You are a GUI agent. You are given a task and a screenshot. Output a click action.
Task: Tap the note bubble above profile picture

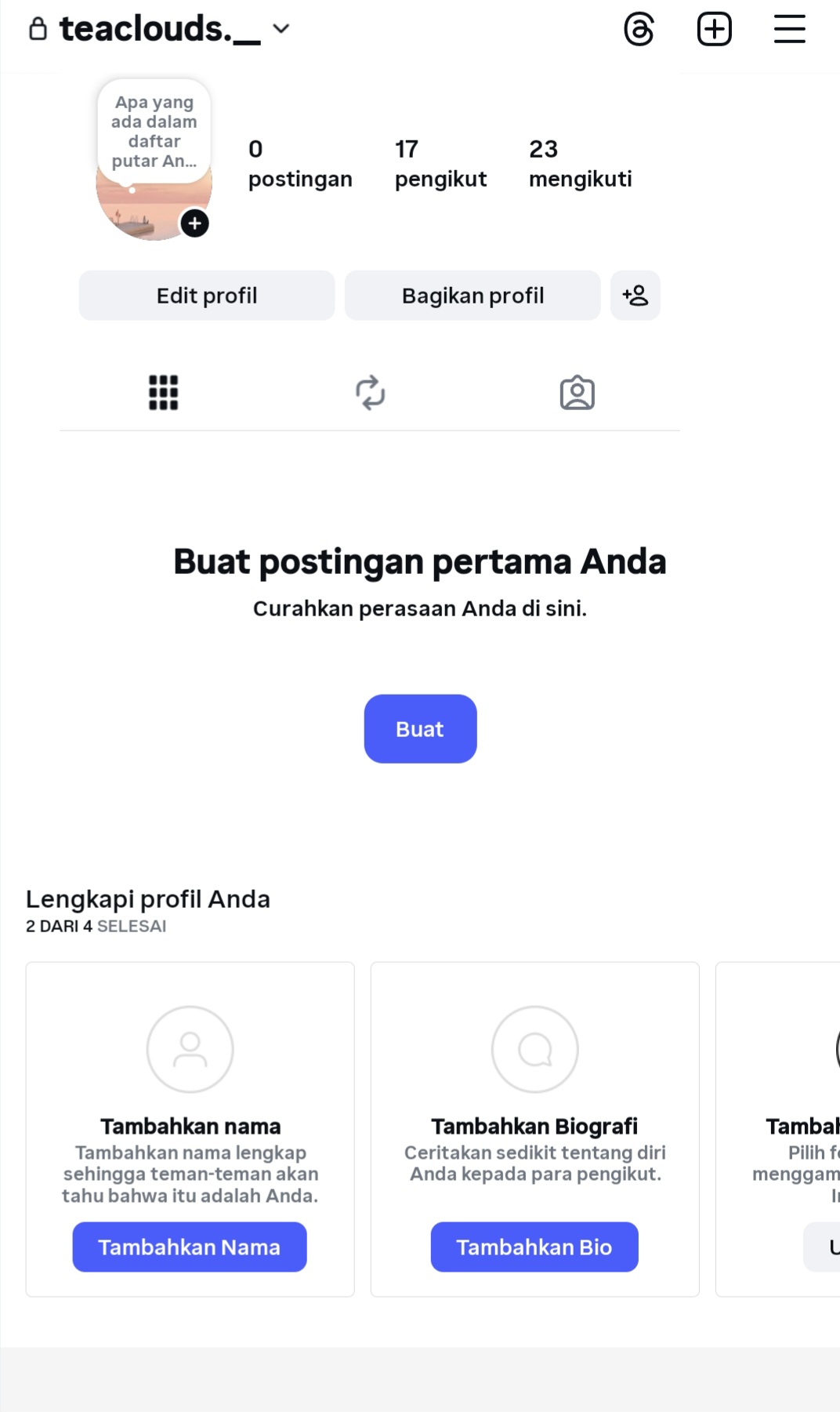(x=154, y=131)
